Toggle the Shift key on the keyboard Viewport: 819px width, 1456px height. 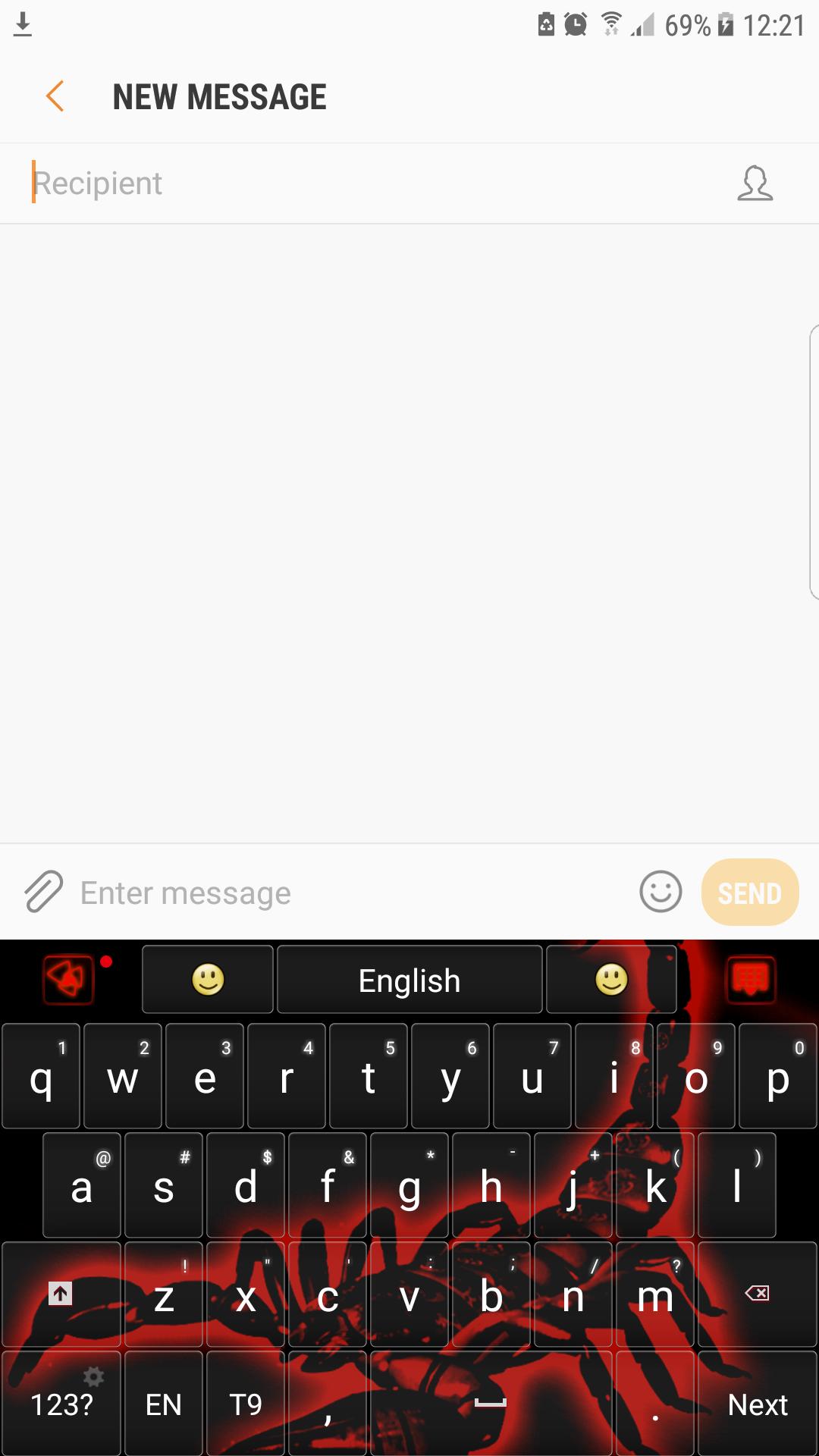coord(61,1294)
